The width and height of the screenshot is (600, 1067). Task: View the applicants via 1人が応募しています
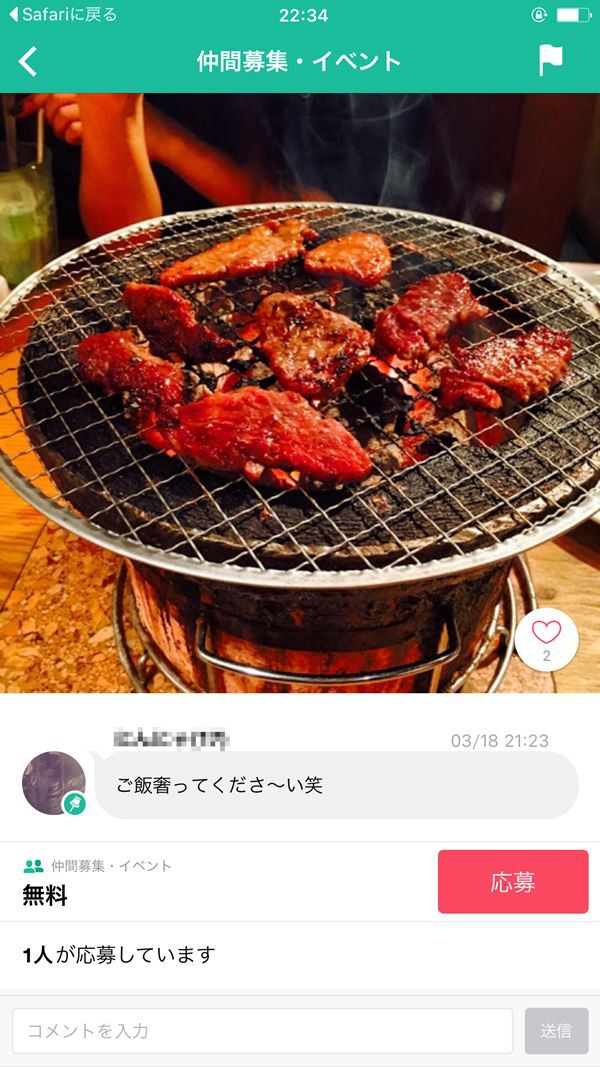(x=119, y=955)
